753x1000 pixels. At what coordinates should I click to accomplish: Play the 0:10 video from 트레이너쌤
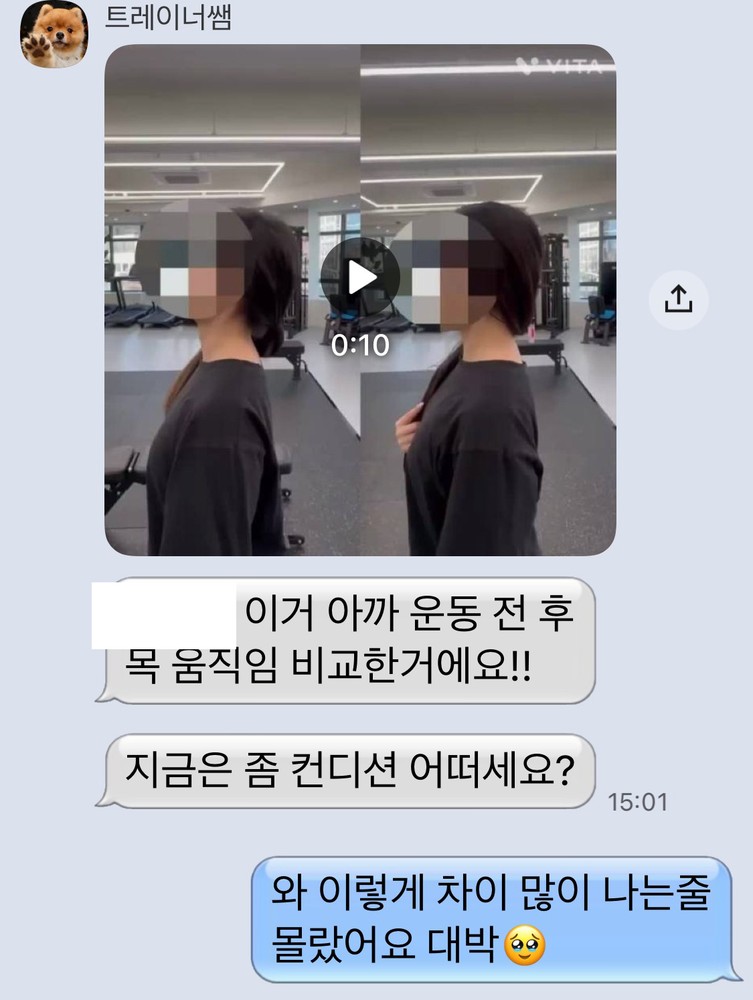click(x=360, y=278)
